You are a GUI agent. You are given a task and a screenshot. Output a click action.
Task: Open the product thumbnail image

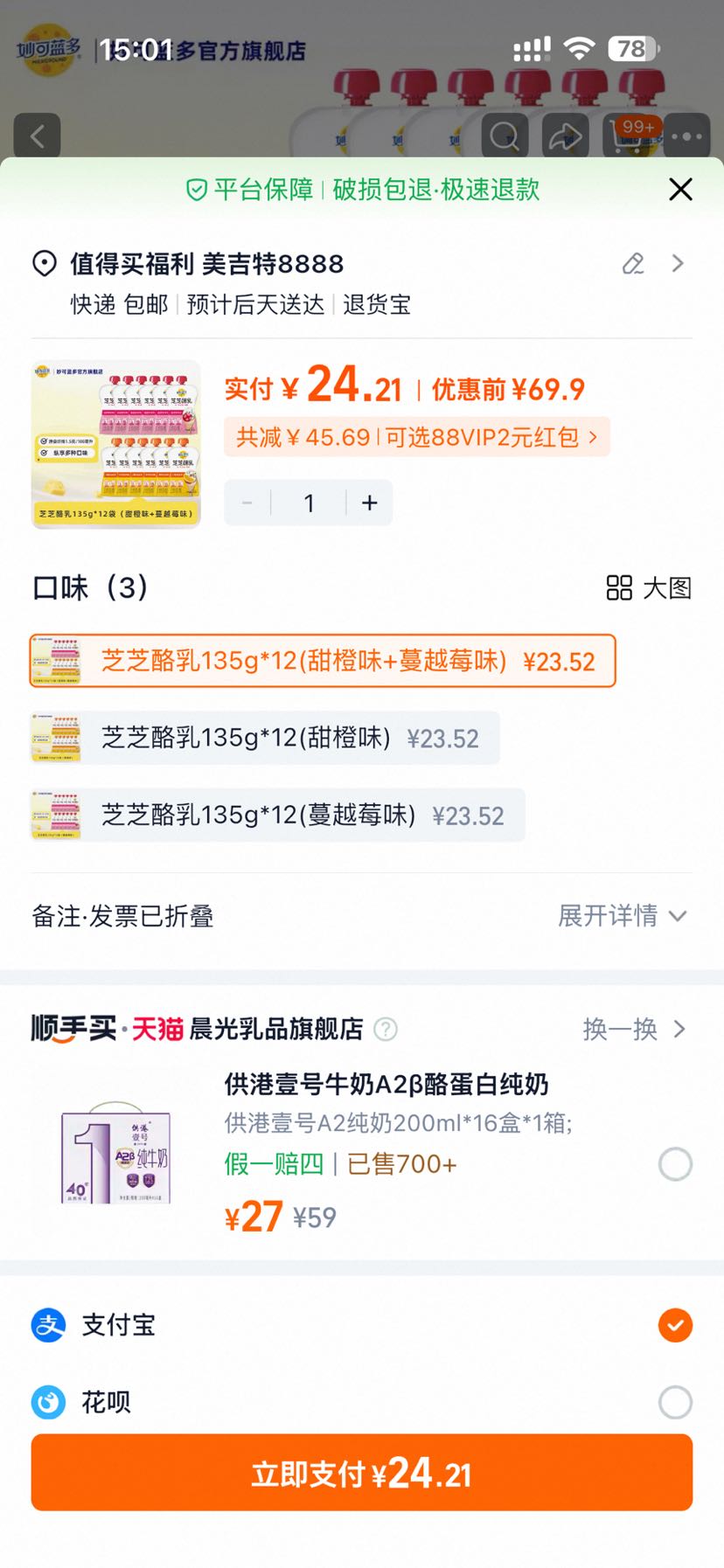[116, 445]
